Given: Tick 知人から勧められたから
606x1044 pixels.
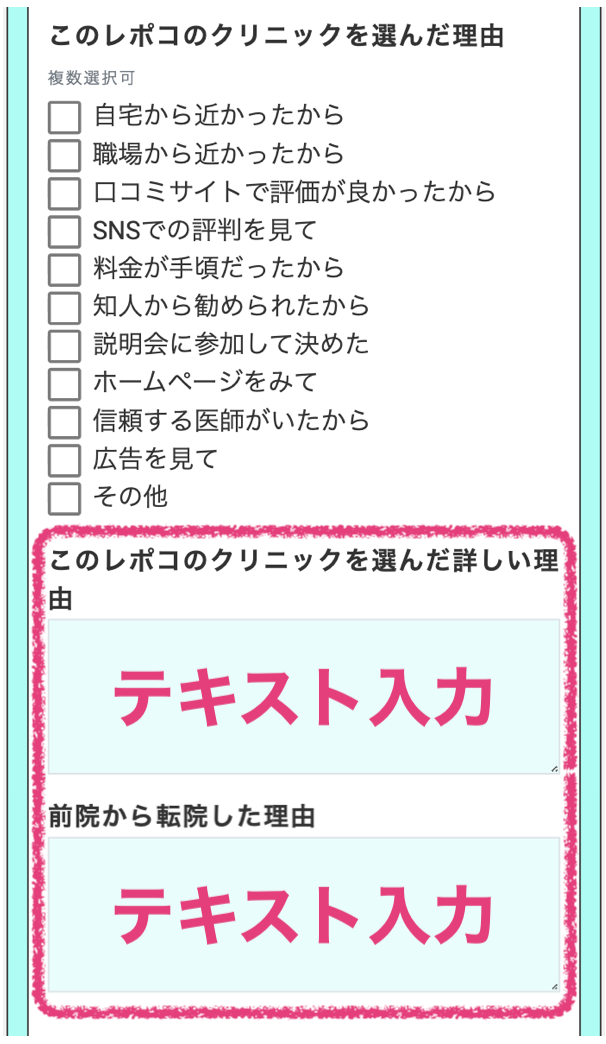Looking at the screenshot, I should tap(65, 308).
